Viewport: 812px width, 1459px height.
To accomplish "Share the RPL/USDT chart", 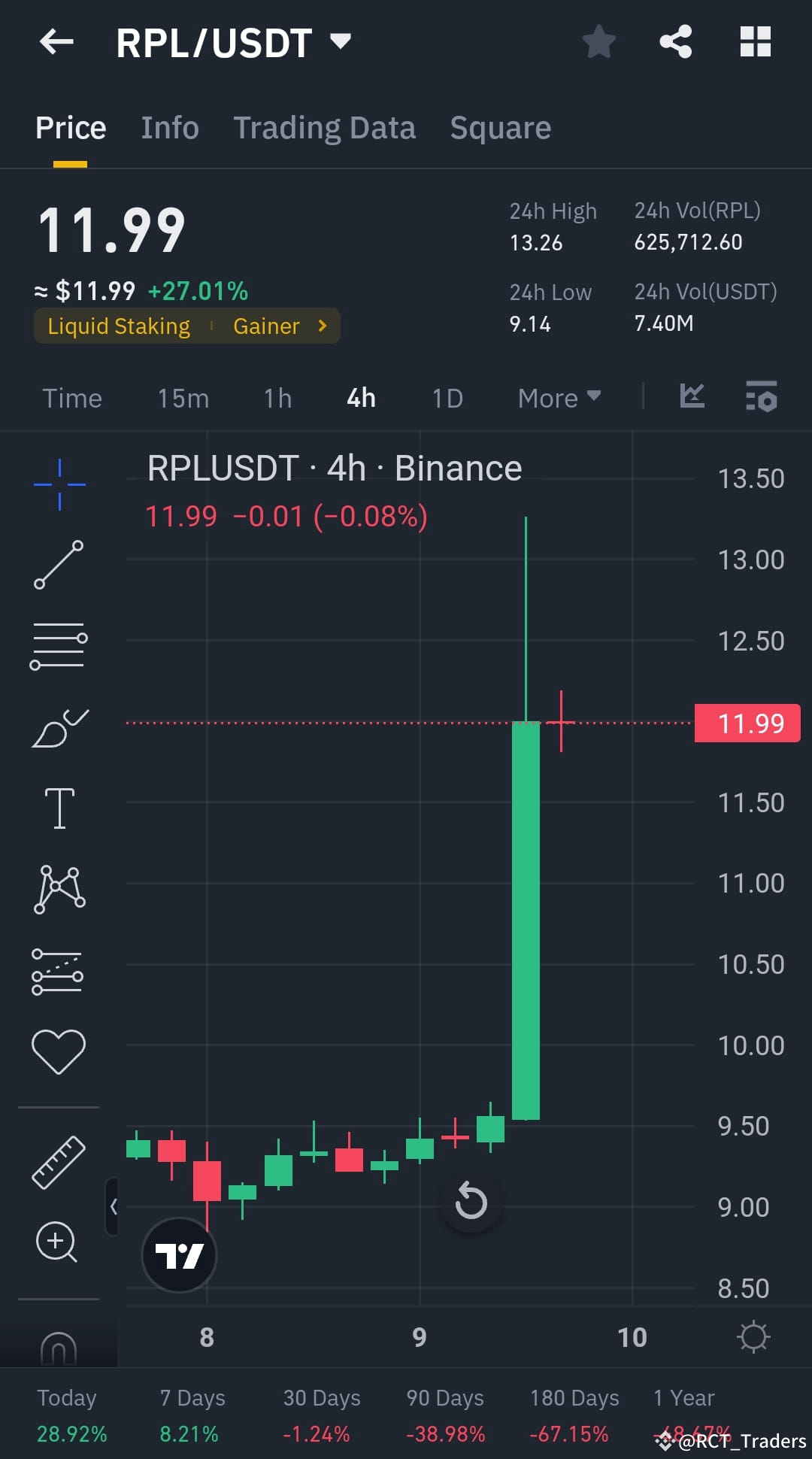I will [675, 41].
